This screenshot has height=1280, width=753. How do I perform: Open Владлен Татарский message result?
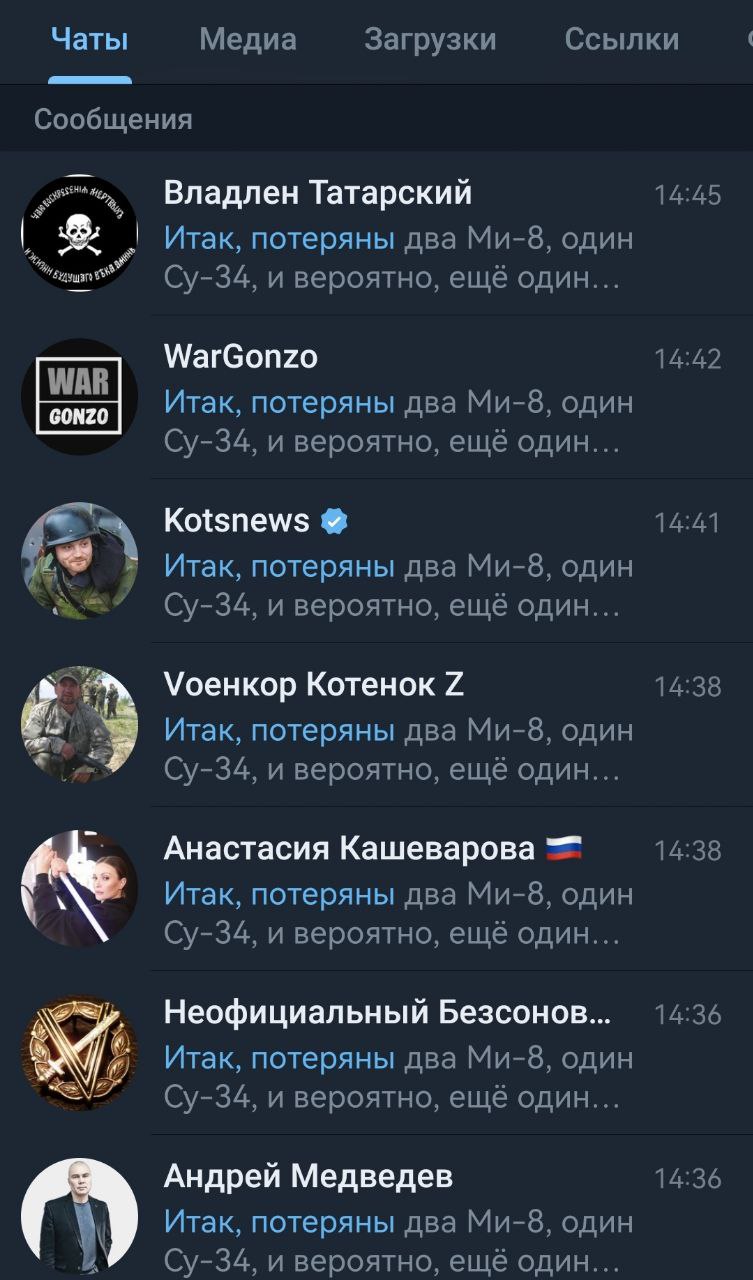tap(400, 234)
